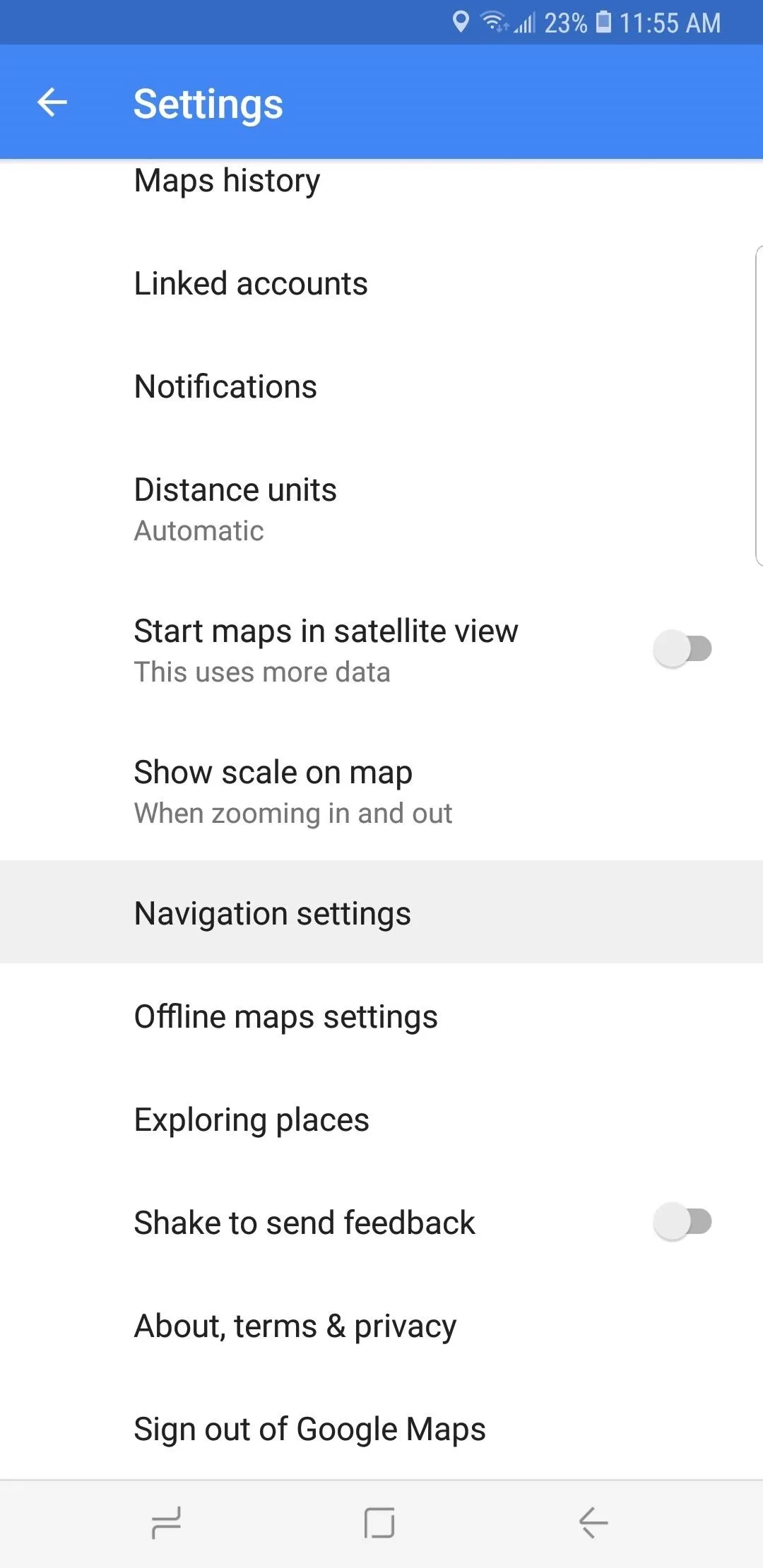Tap the system home button
The height and width of the screenshot is (1568, 763).
pos(379,1523)
